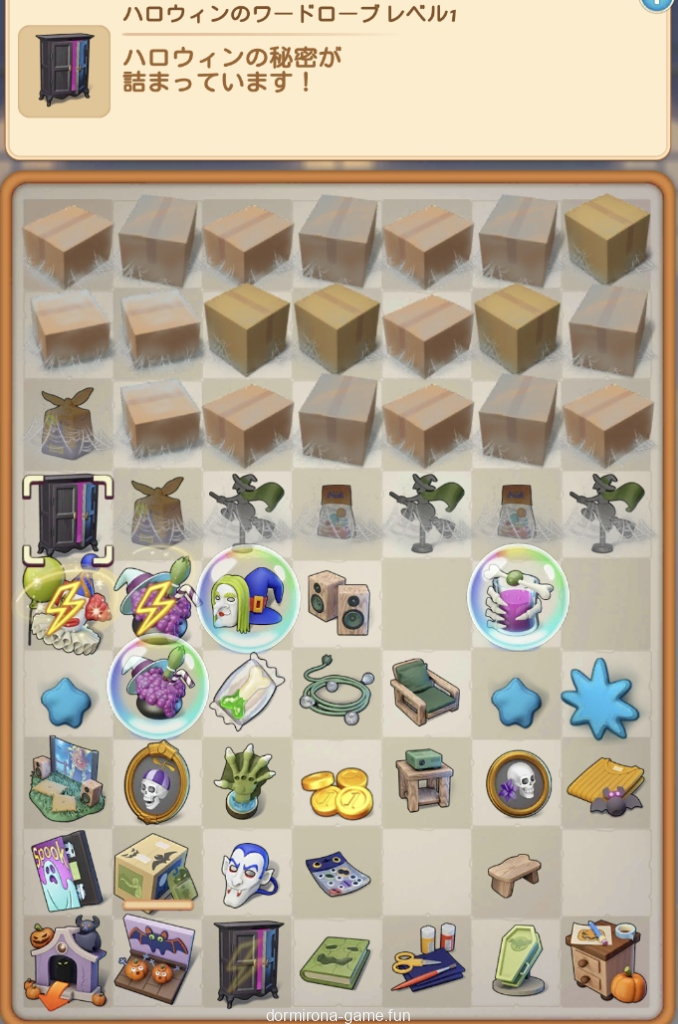The width and height of the screenshot is (678, 1024).
Task: Tap the Spook book item
Action: point(66,871)
